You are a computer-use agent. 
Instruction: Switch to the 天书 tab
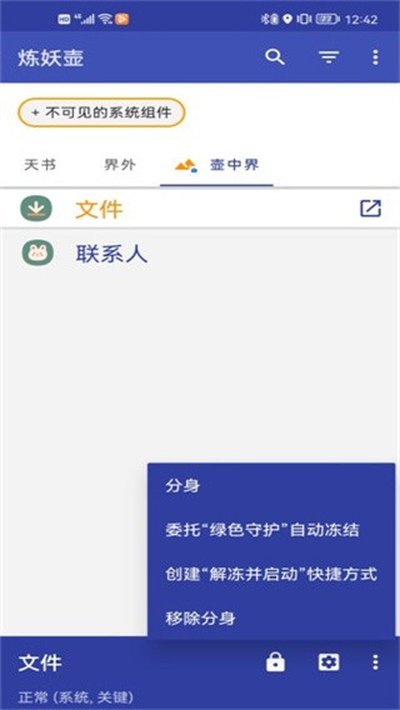coord(40,165)
